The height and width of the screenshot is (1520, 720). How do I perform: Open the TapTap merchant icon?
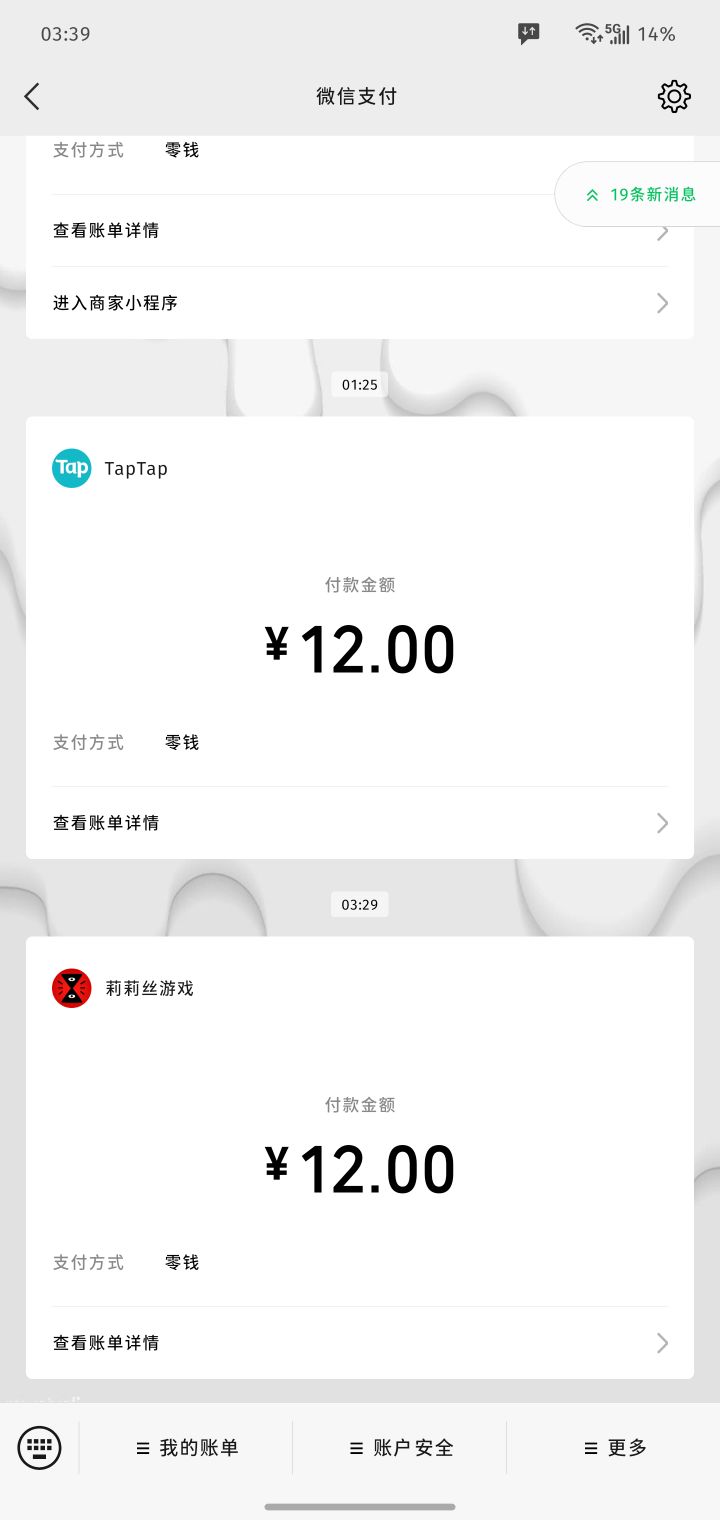70,467
